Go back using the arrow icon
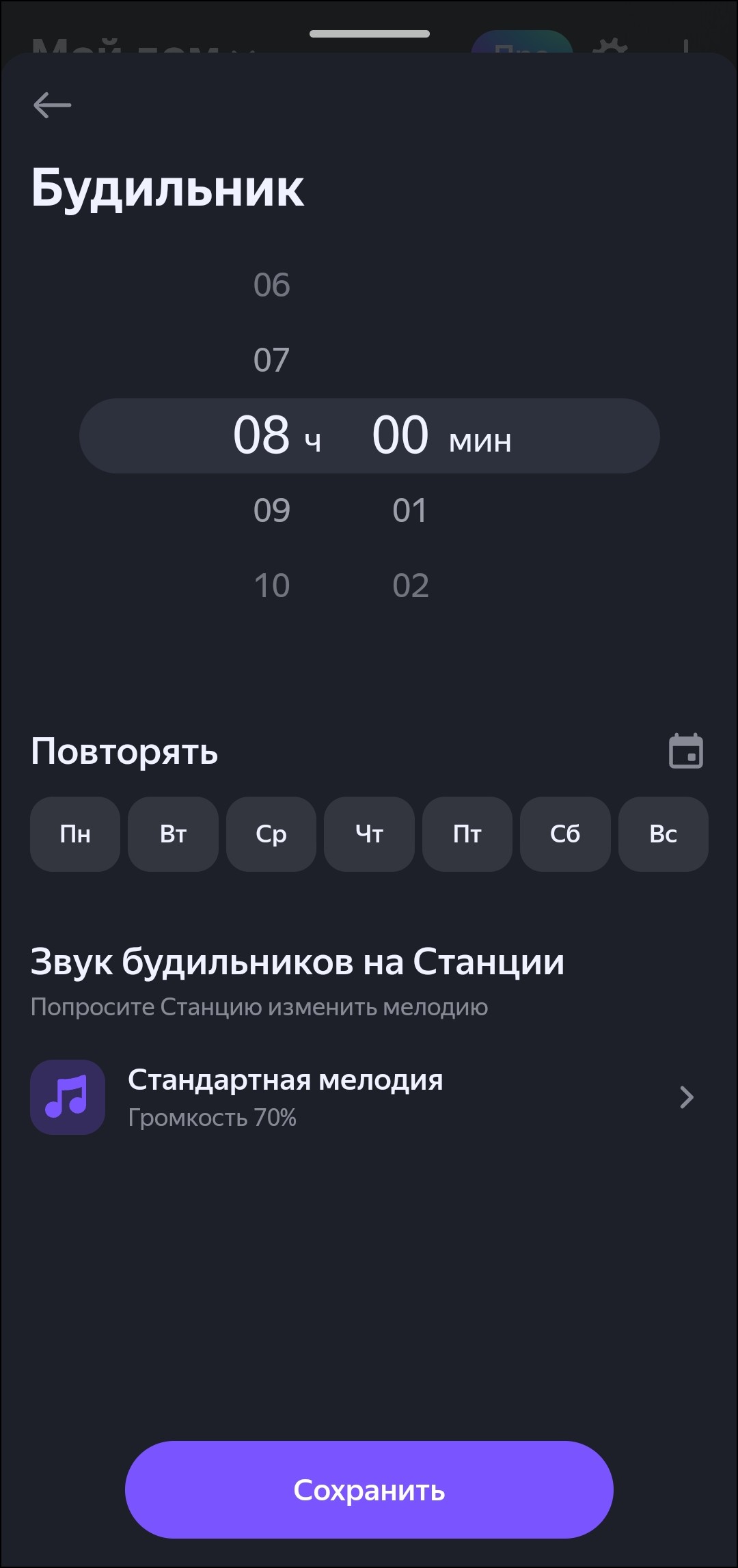 (53, 105)
